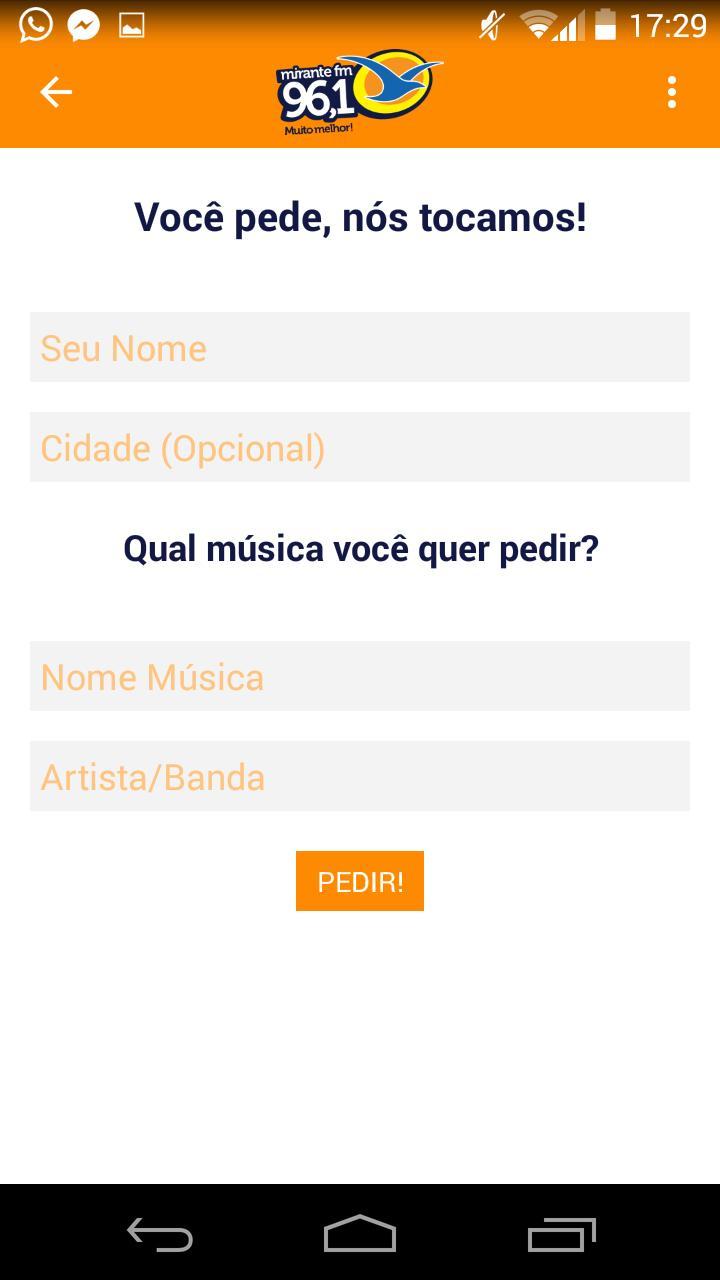The width and height of the screenshot is (720, 1280).
Task: Submit the request with the PEDIR! button
Action: [x=359, y=881]
